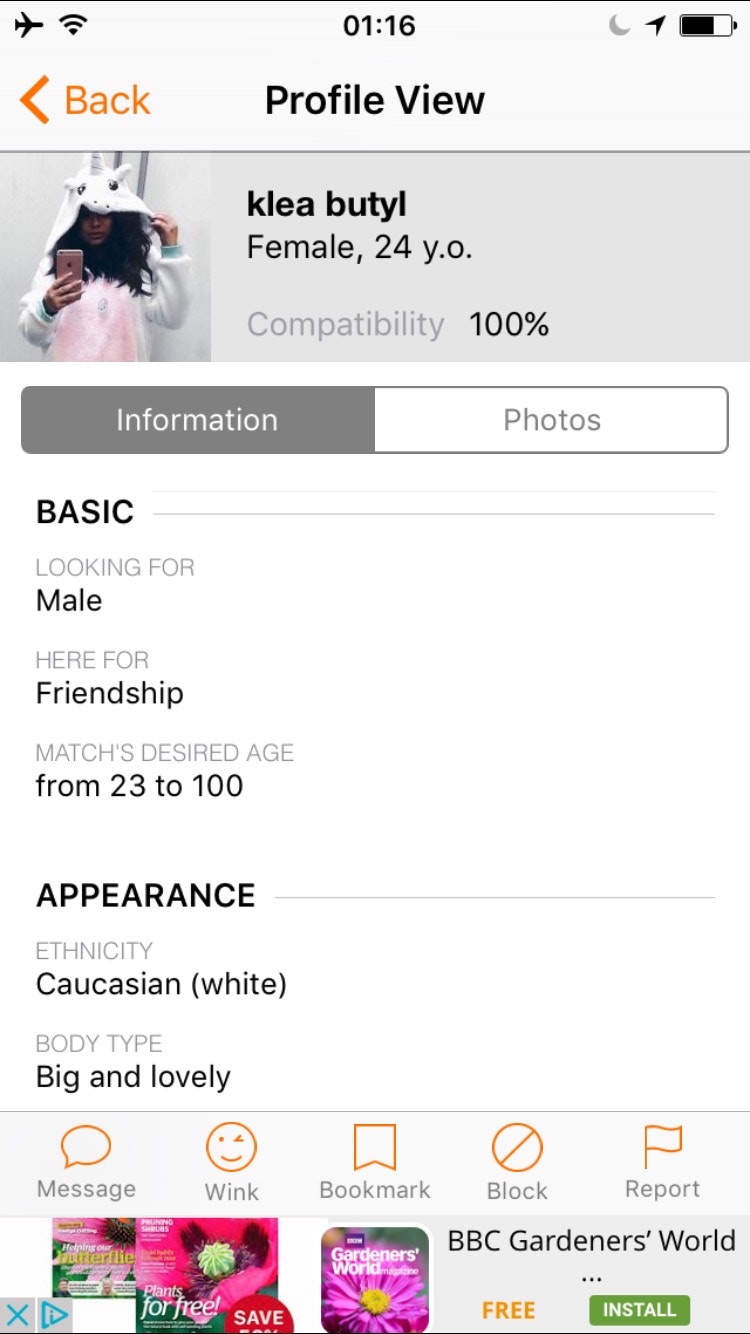Block this user
This screenshot has width=750, height=1334.
coord(517,1162)
